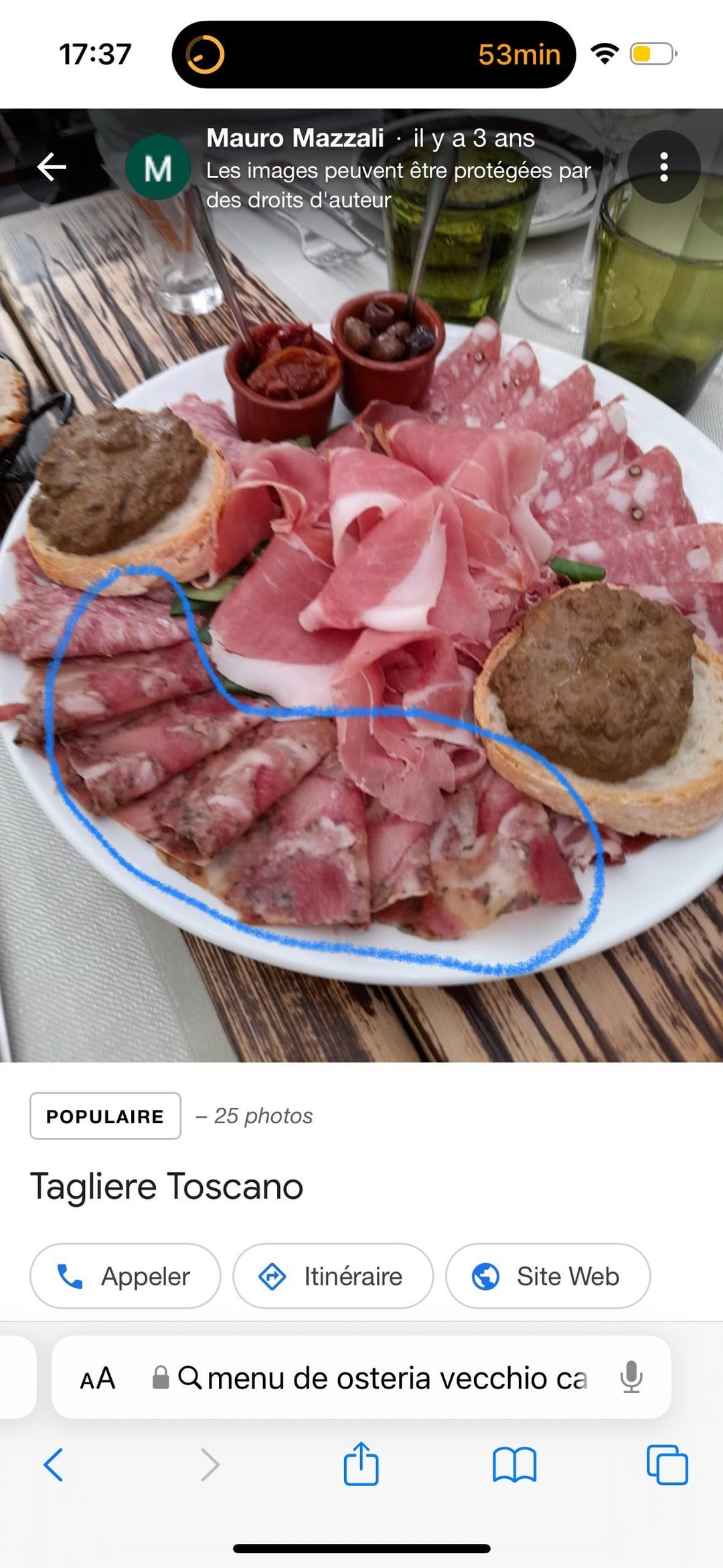
Task: Open Mauro Mazzali's profile avatar
Action: tap(158, 167)
